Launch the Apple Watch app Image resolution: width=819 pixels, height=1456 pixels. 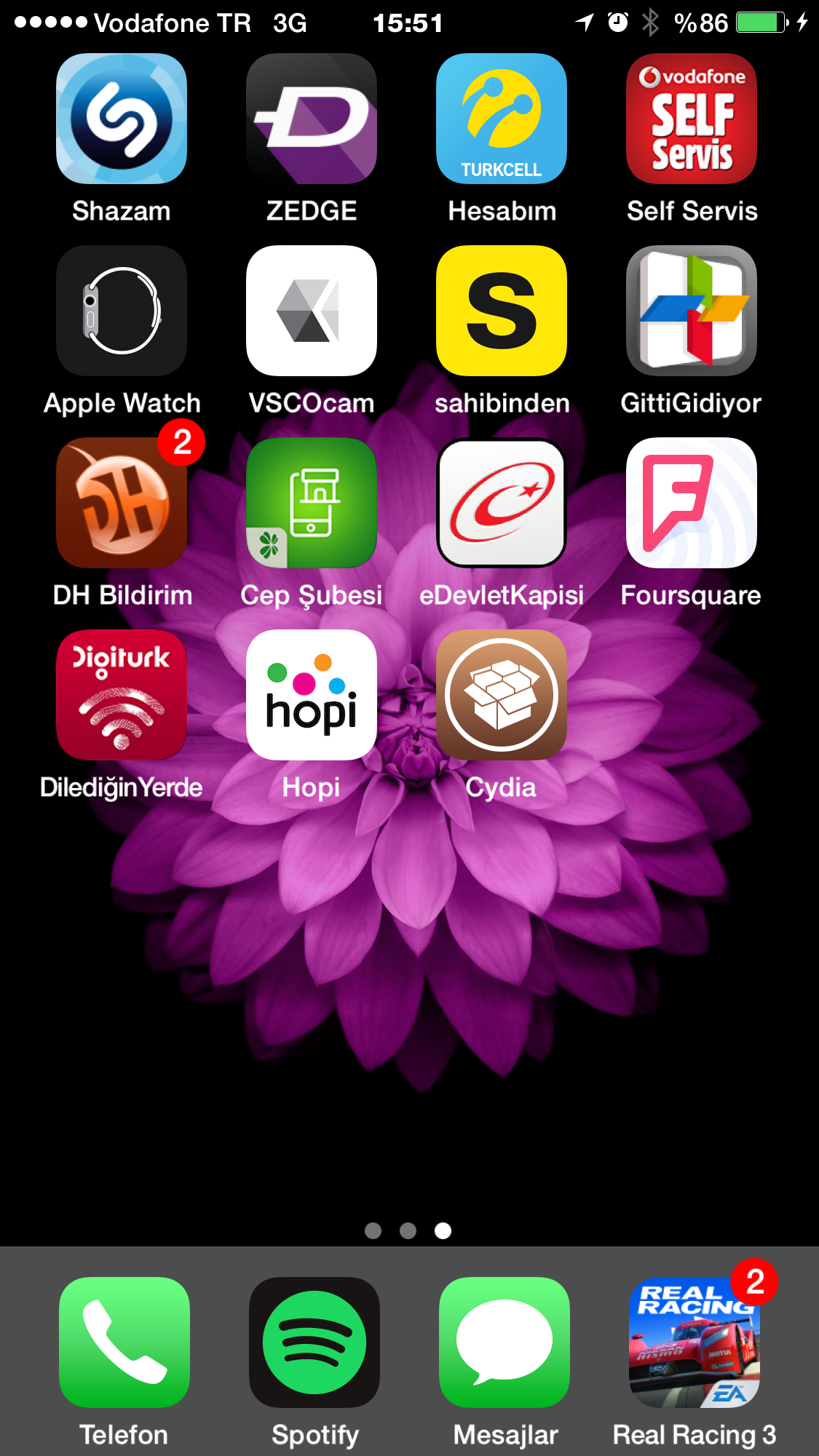(x=122, y=311)
